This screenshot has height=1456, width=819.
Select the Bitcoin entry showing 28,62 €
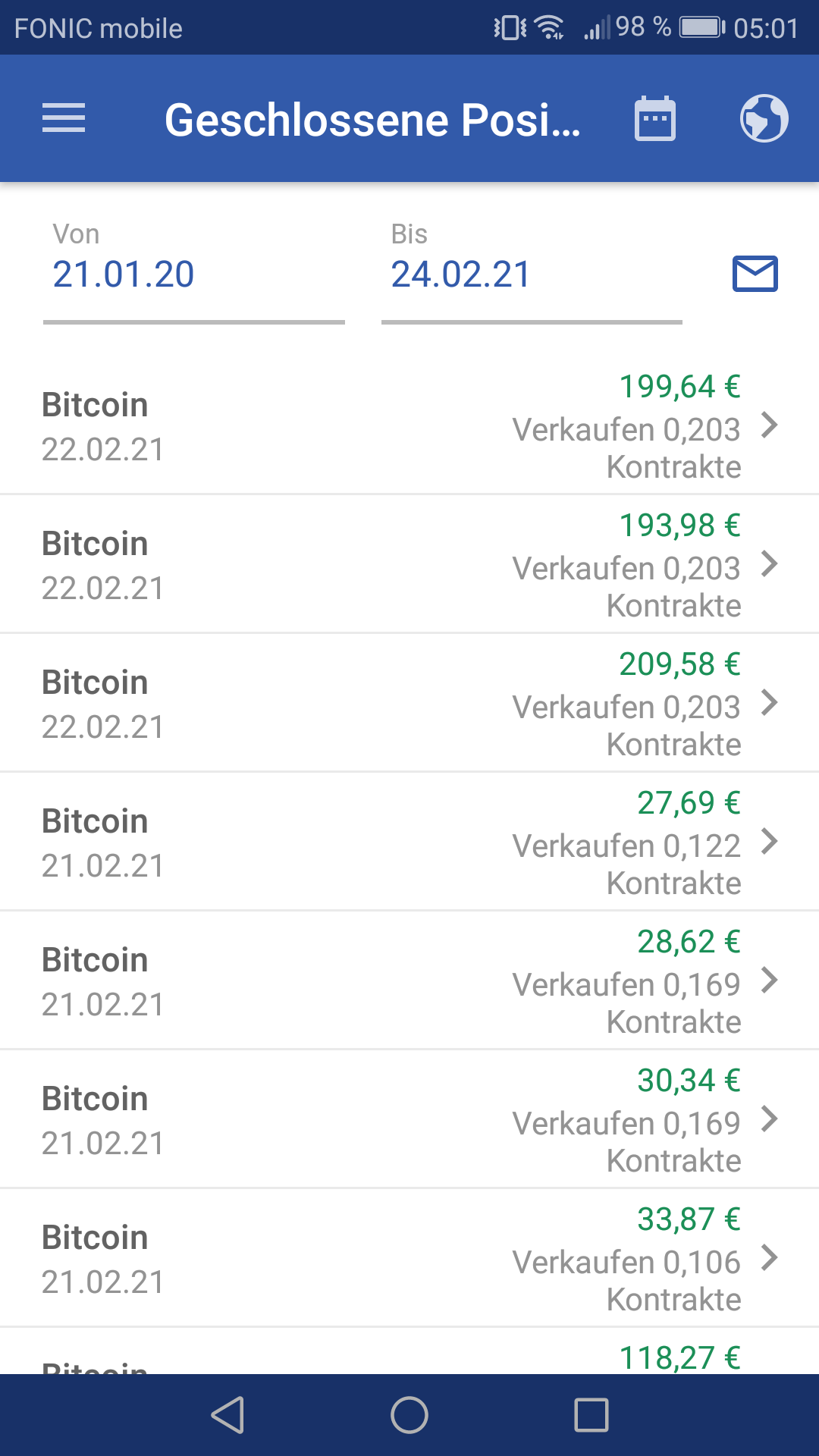click(409, 979)
